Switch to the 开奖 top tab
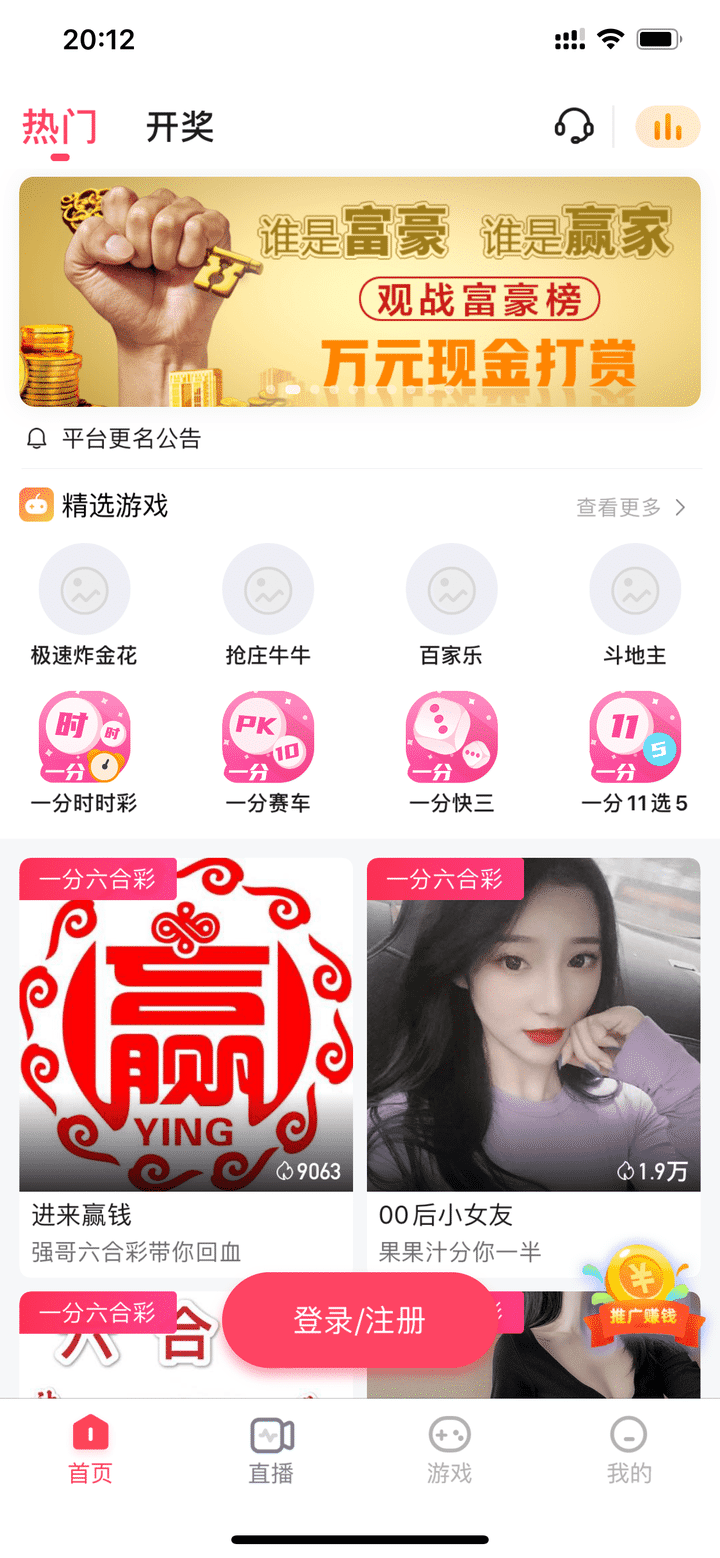The width and height of the screenshot is (720, 1558). click(x=180, y=127)
